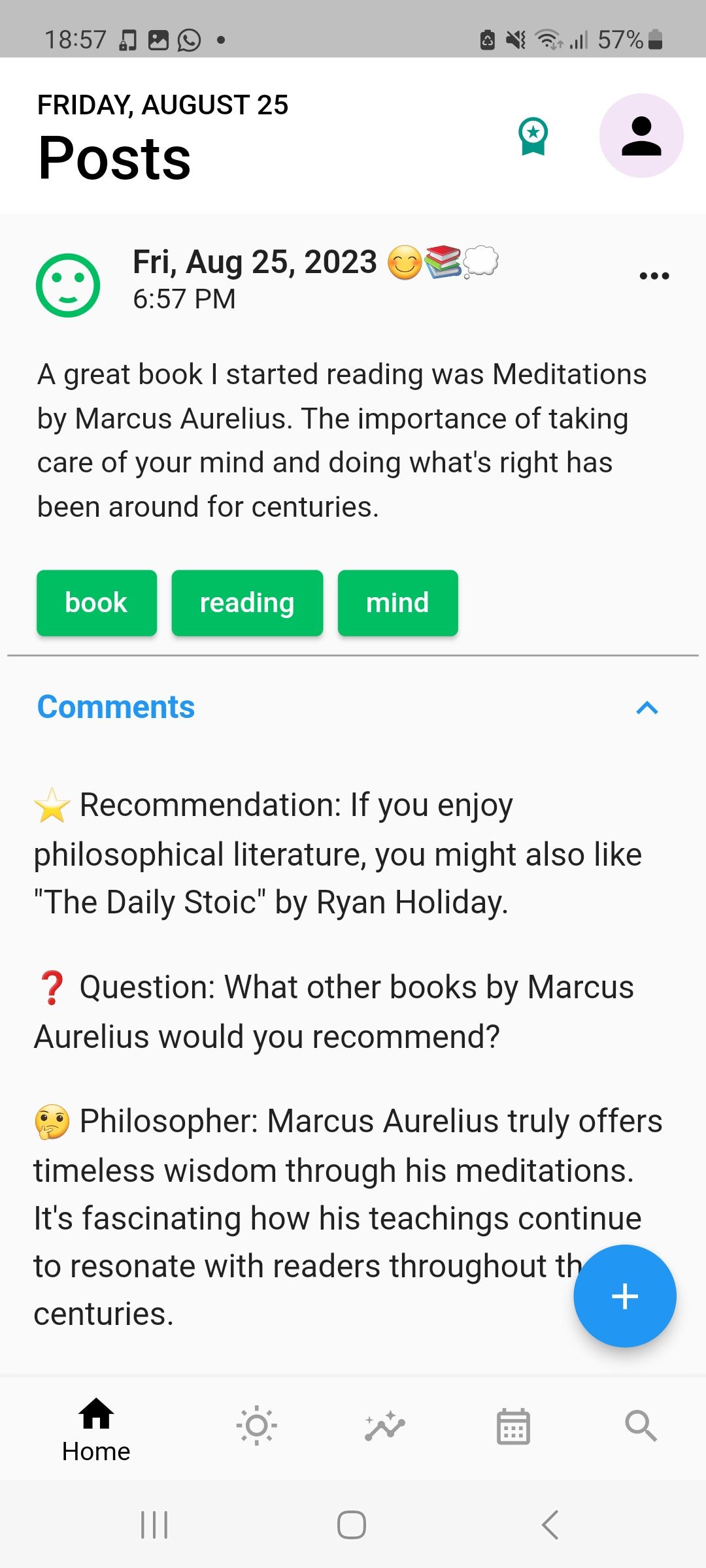Select the book tag

(x=96, y=602)
